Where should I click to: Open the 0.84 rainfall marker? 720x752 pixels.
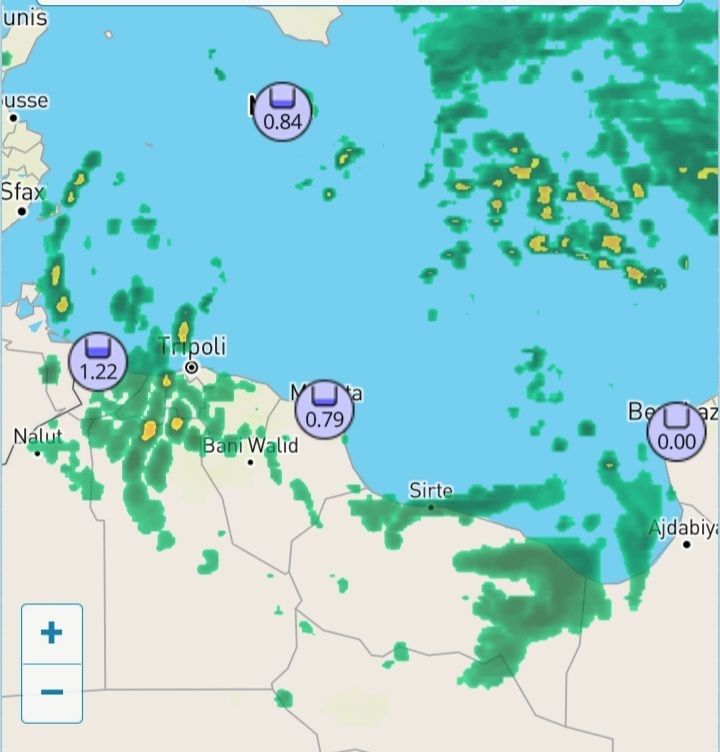(281, 111)
